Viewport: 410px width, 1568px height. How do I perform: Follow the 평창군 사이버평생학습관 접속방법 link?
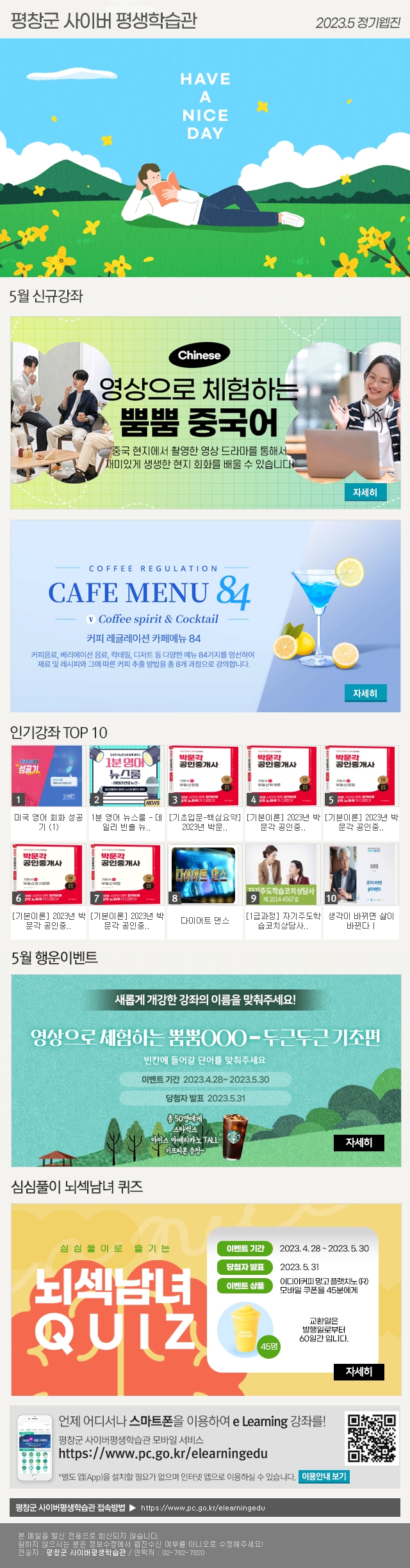(x=202, y=1507)
